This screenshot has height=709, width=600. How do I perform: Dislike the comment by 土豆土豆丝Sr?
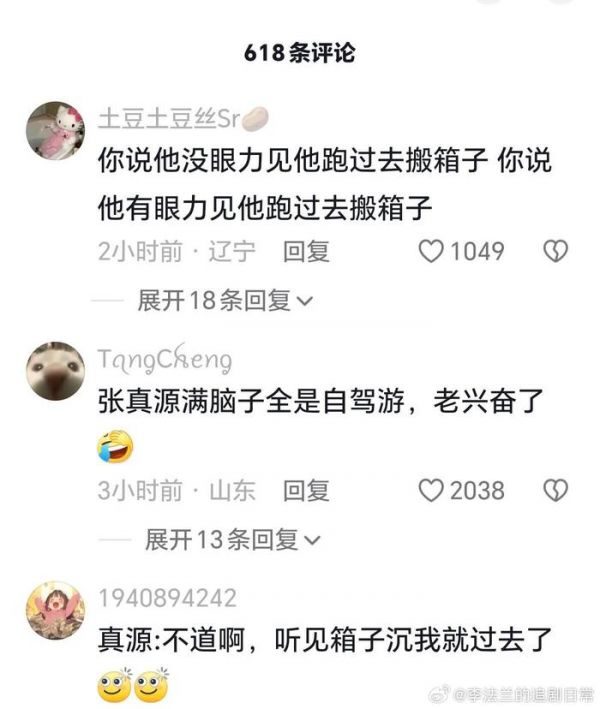pyautogui.click(x=555, y=251)
